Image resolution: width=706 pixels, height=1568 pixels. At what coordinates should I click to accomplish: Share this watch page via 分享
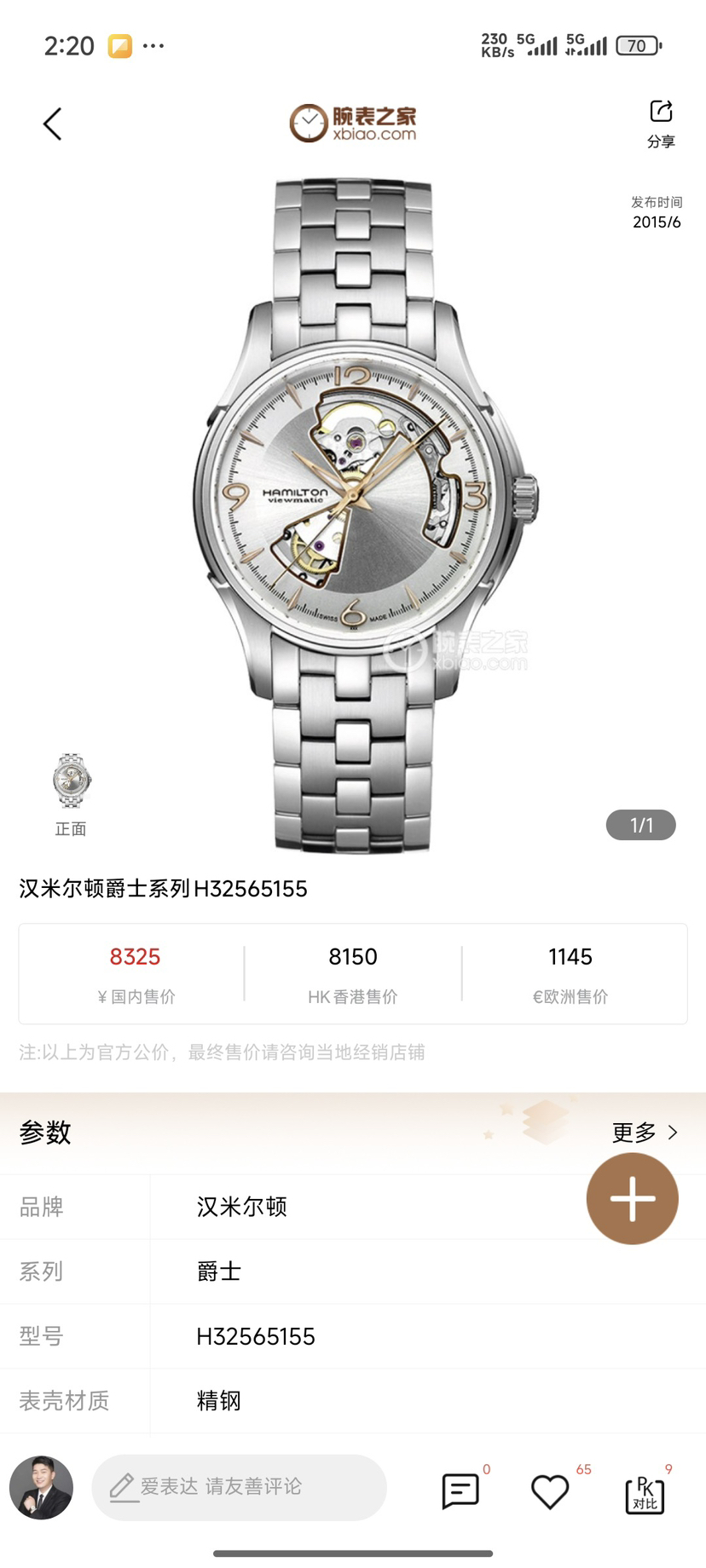tap(661, 124)
